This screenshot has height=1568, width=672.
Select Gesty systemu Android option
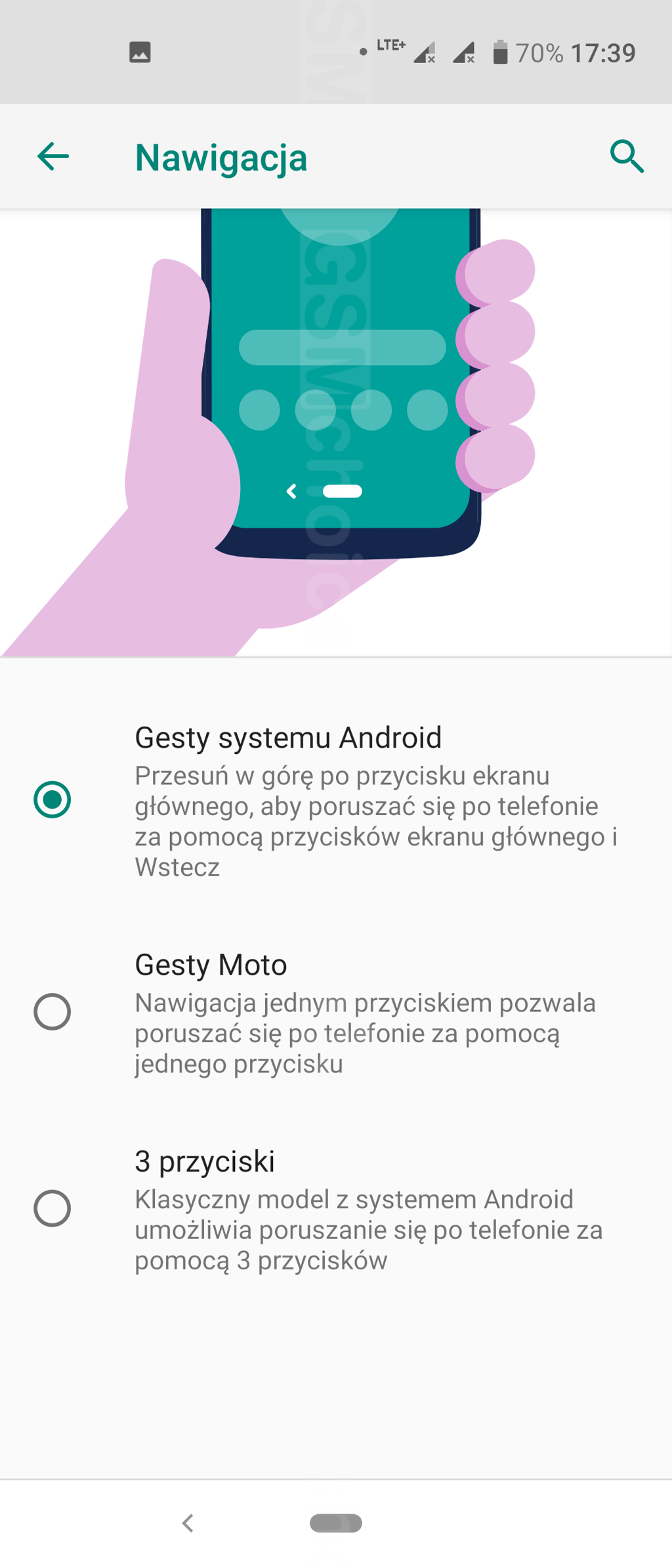[52, 799]
